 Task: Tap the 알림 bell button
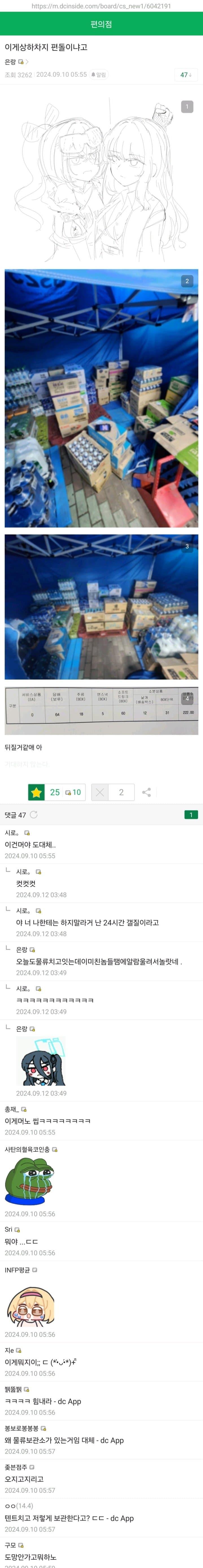[99, 75]
